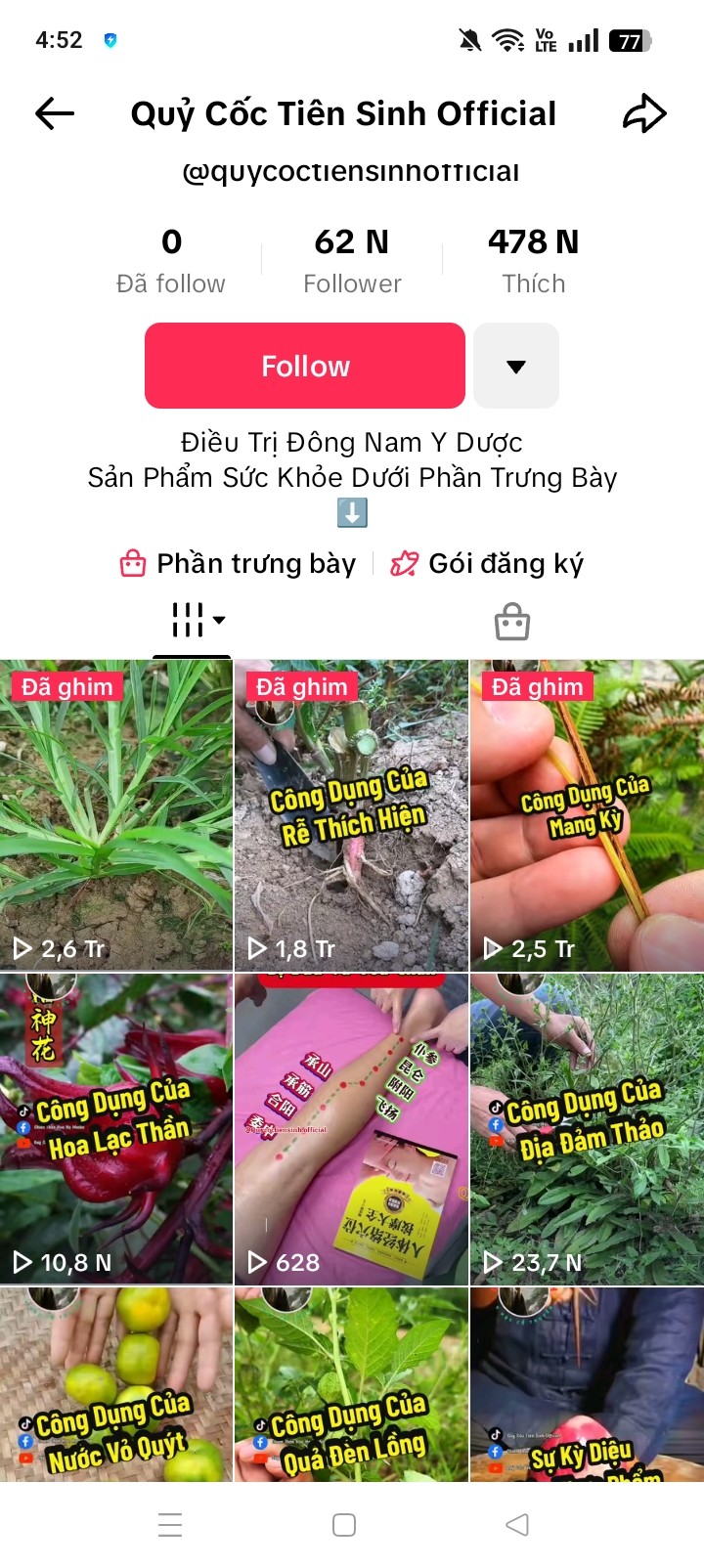The image size is (704, 1568).
Task: Open the Gói đăng ký link
Action: click(487, 564)
